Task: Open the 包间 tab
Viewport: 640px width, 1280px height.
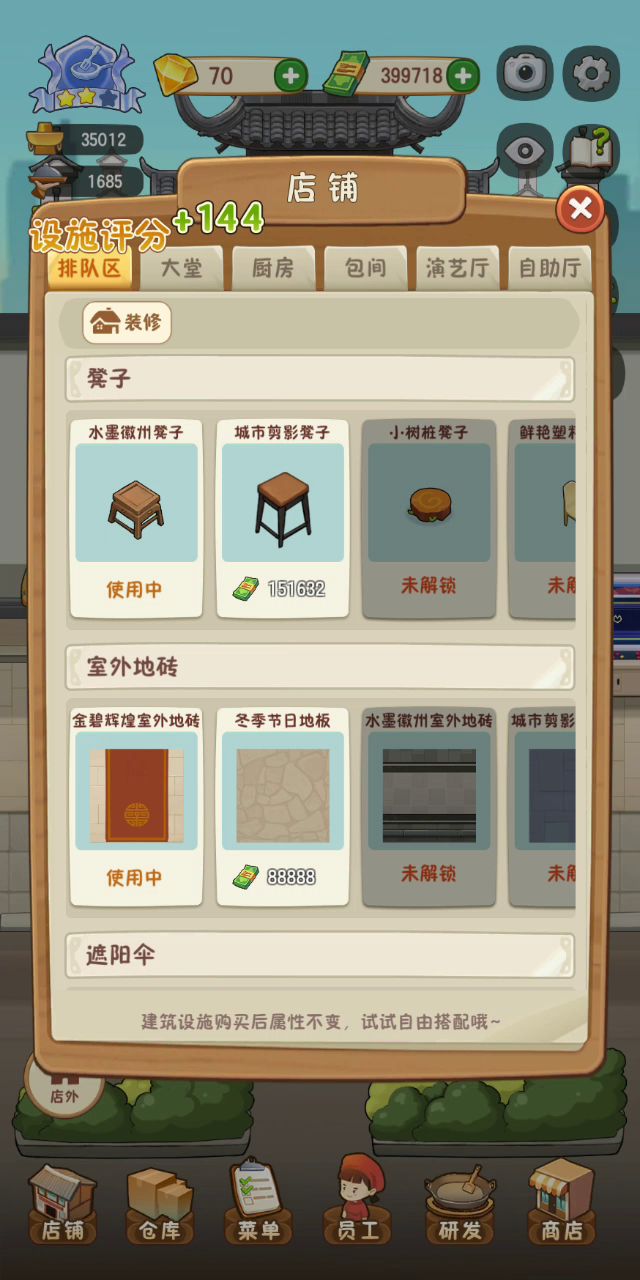Action: tap(365, 268)
